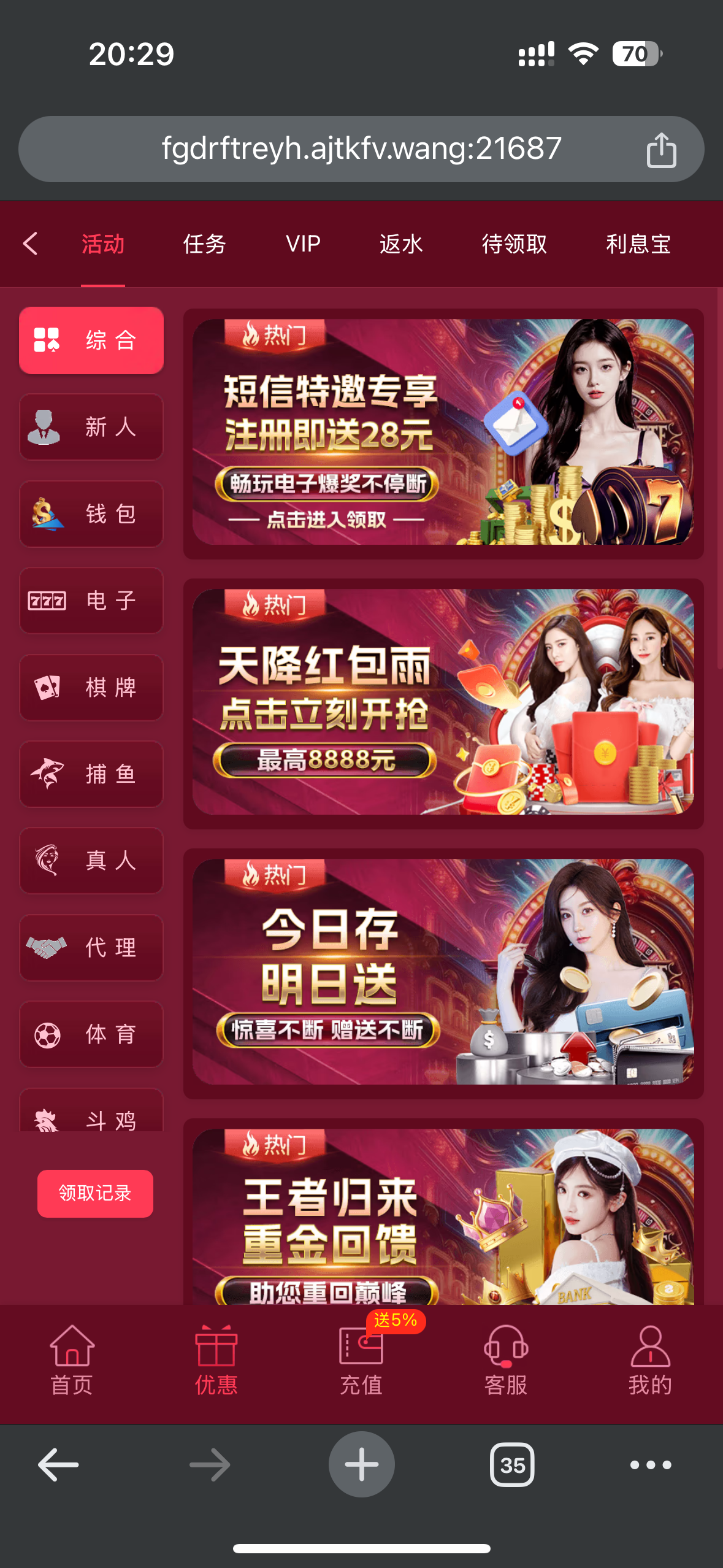Open the 天降红包雨 promotion banner
Viewport: 723px width, 1568px height.
pyautogui.click(x=443, y=702)
